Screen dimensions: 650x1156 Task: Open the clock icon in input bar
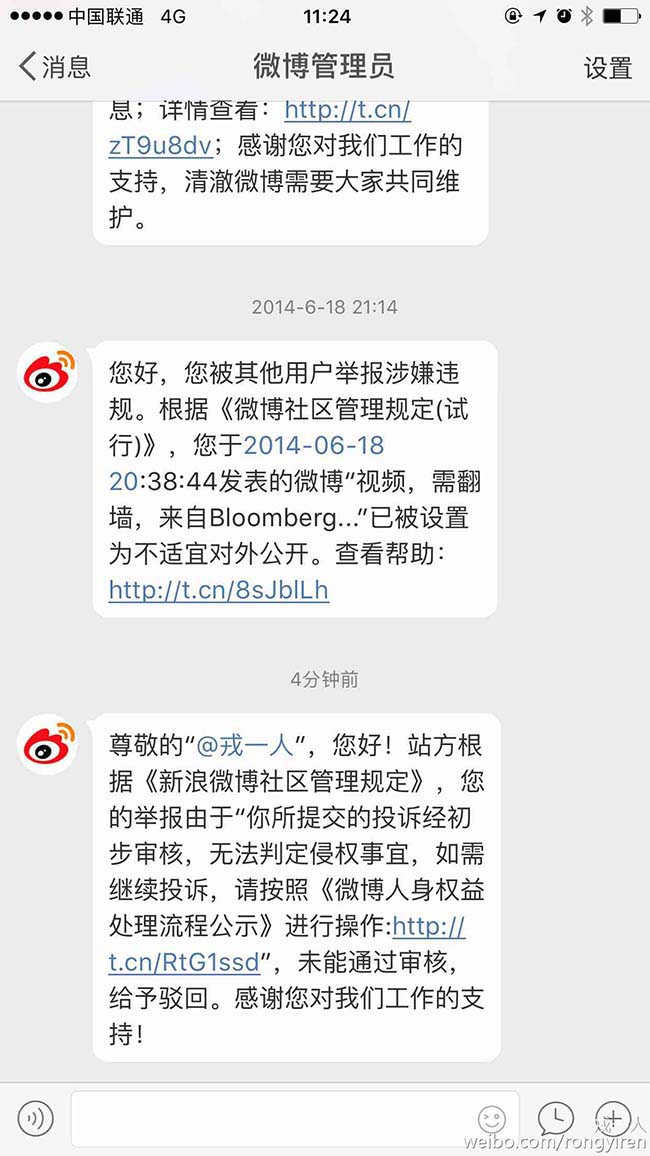point(555,1117)
